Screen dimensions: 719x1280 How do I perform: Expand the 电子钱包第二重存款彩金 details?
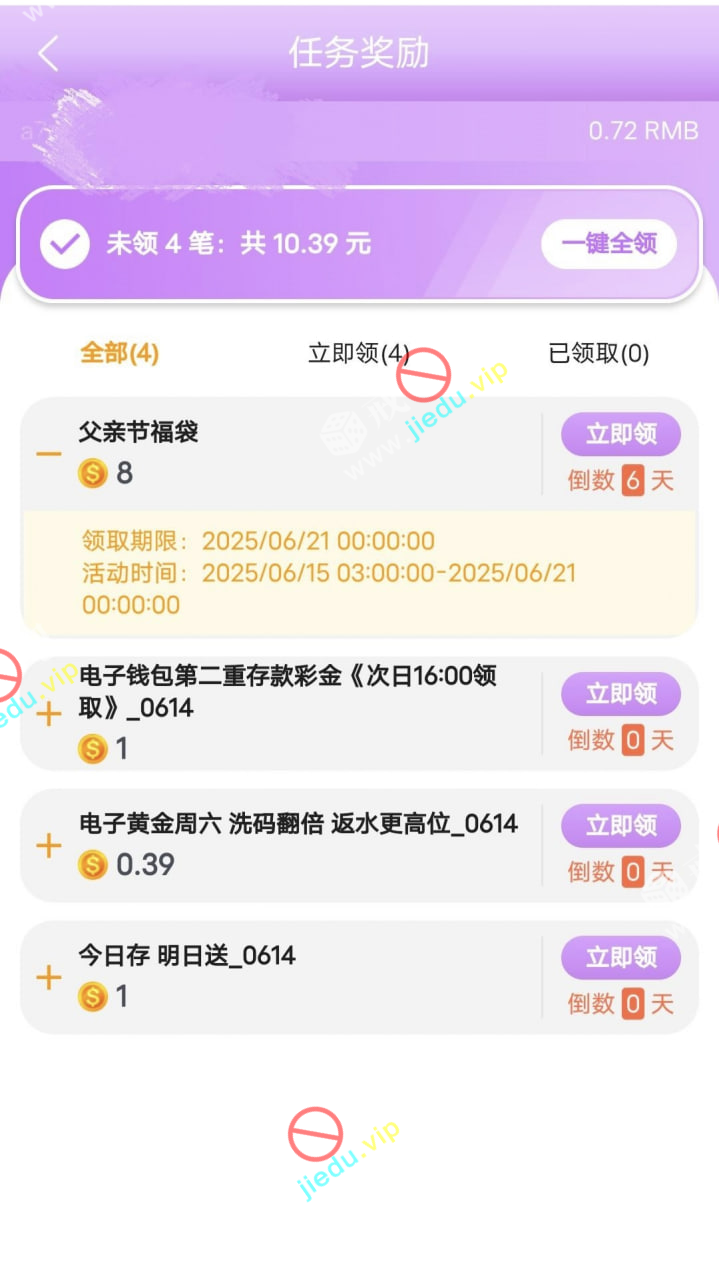48,713
